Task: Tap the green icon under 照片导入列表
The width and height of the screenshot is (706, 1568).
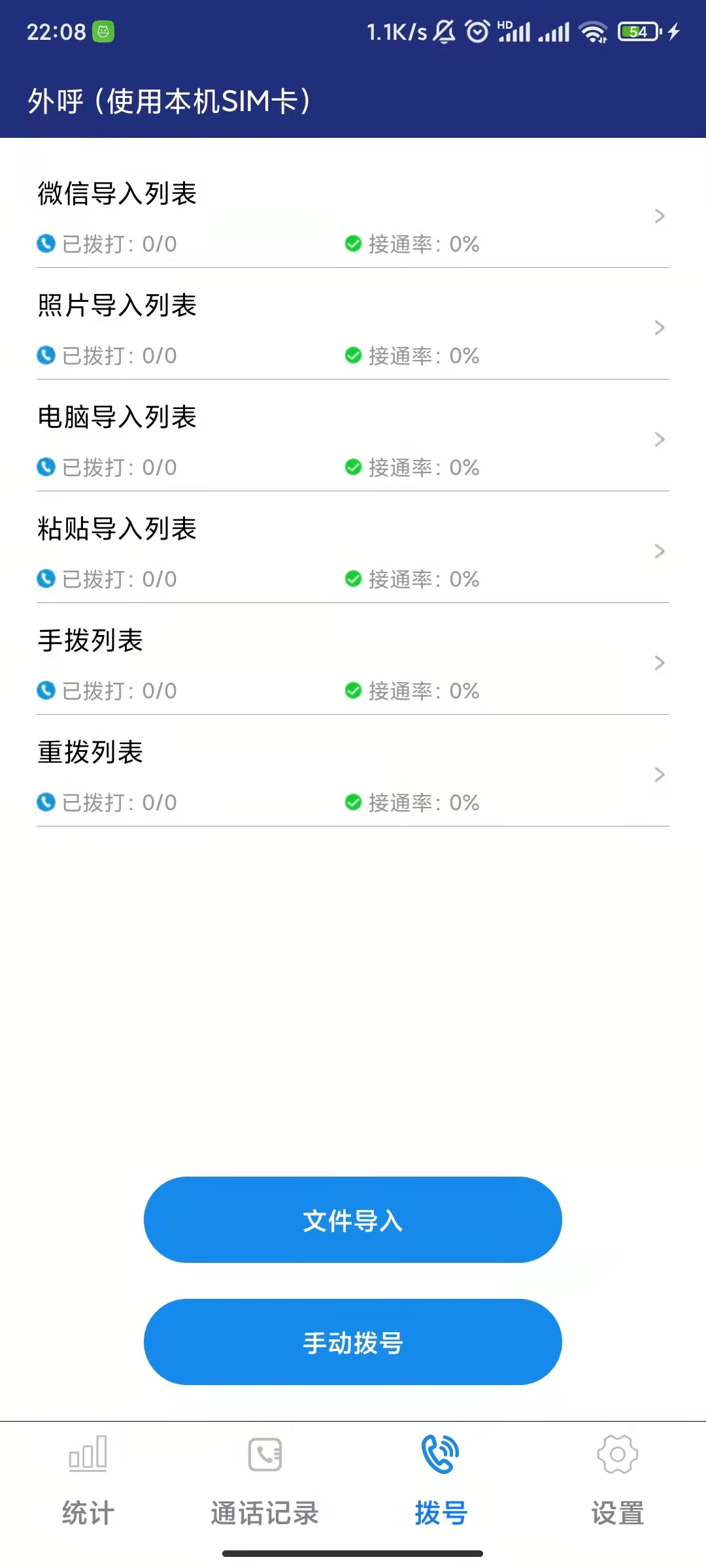Action: click(x=353, y=356)
